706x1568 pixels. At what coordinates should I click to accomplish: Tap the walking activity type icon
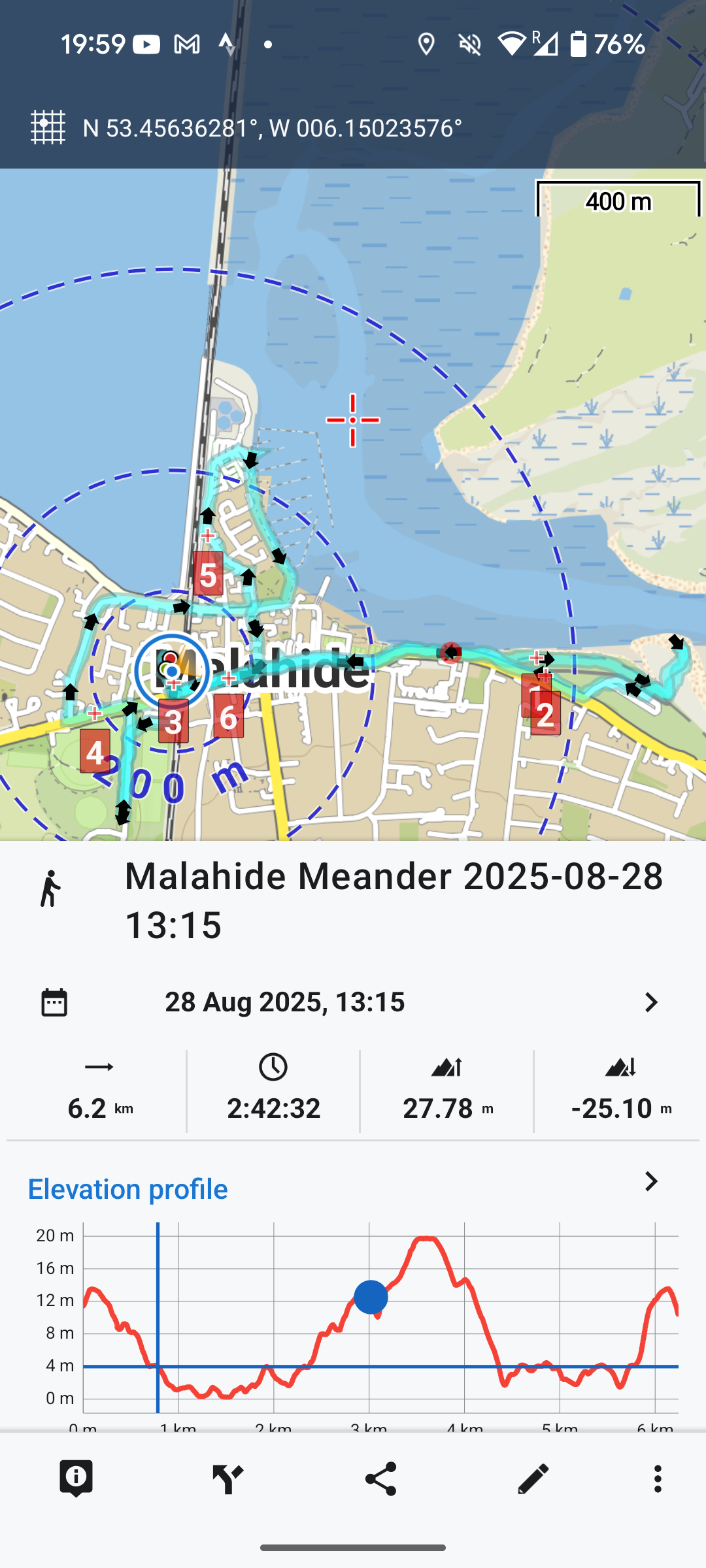(50, 889)
